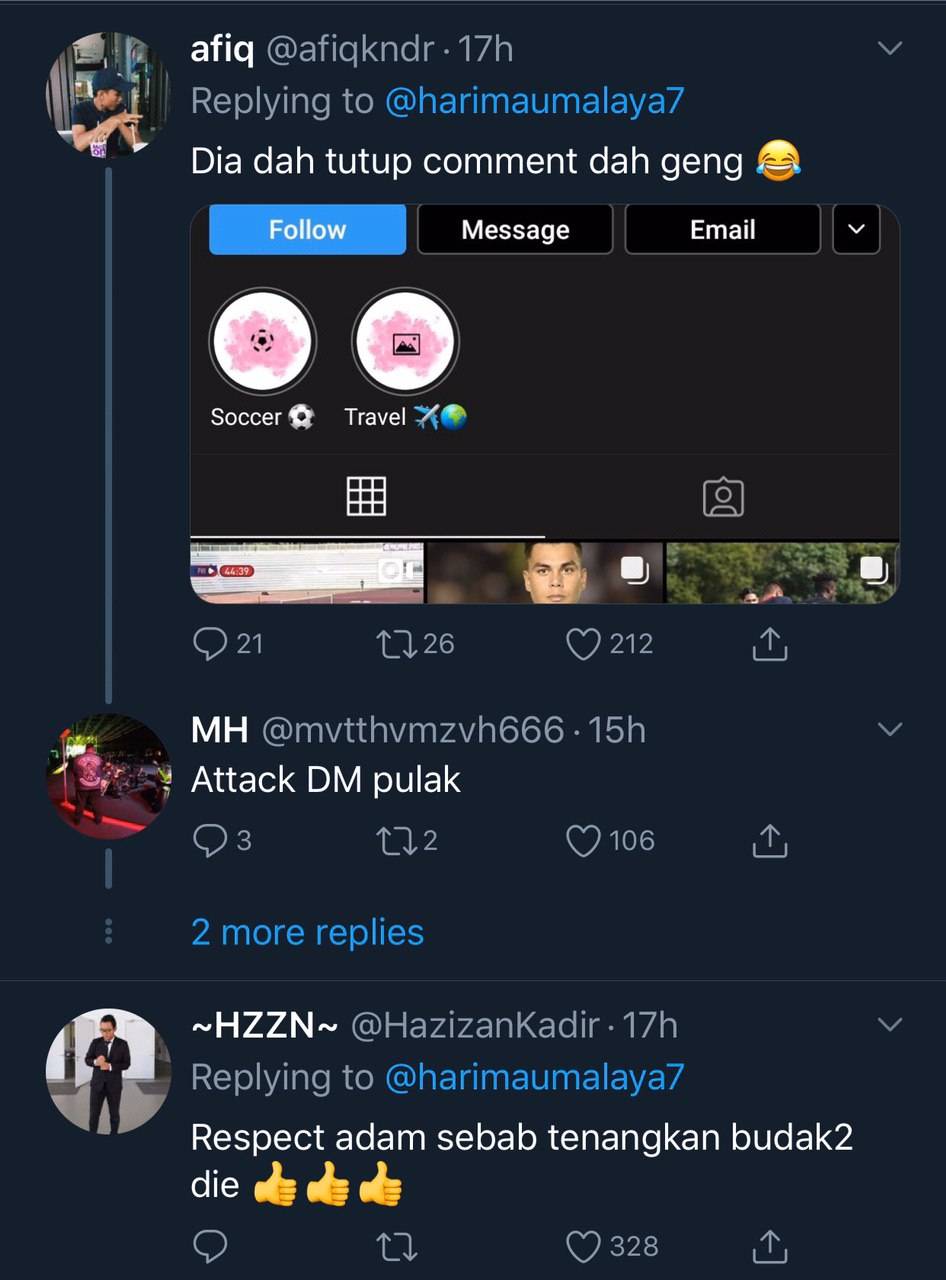Image resolution: width=946 pixels, height=1280 pixels.
Task: Open MH's profile picture
Action: (108, 775)
